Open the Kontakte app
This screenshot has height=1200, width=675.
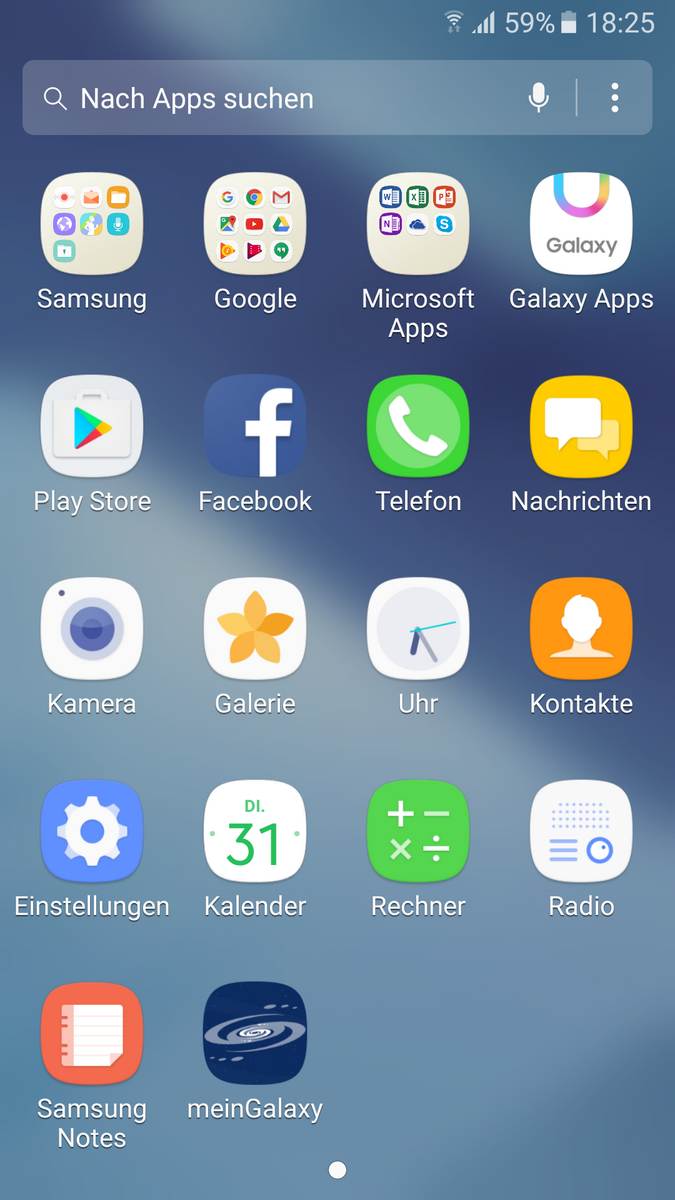581,629
